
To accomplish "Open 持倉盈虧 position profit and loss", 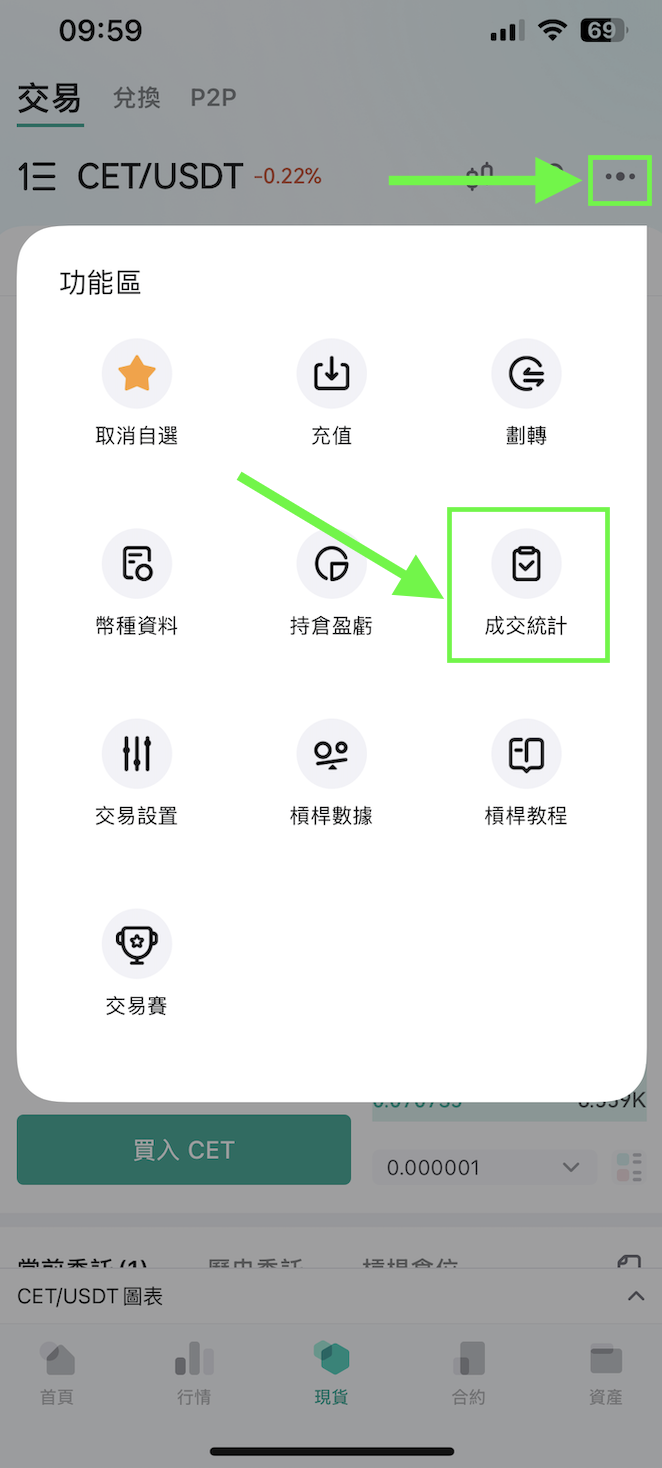I will coord(331,565).
